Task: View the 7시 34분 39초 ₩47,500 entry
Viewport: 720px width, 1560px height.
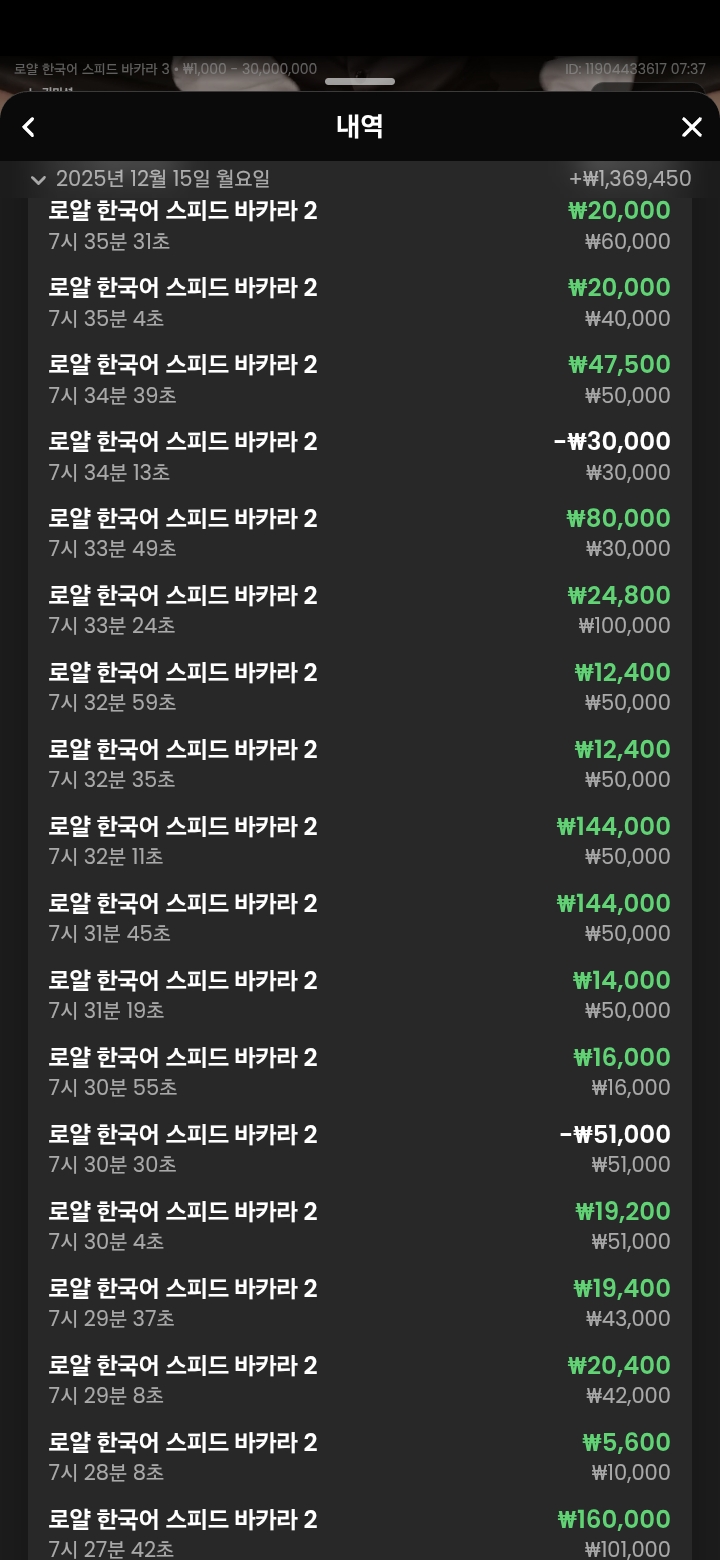Action: point(359,380)
